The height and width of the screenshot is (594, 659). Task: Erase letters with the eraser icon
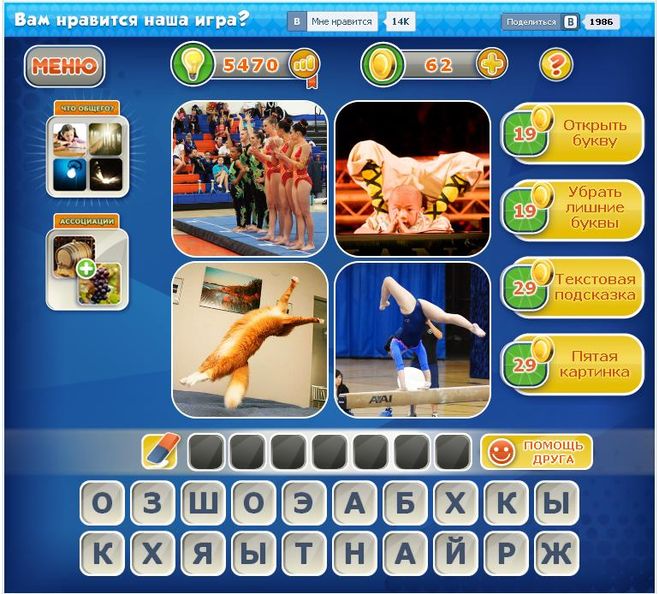click(x=161, y=451)
